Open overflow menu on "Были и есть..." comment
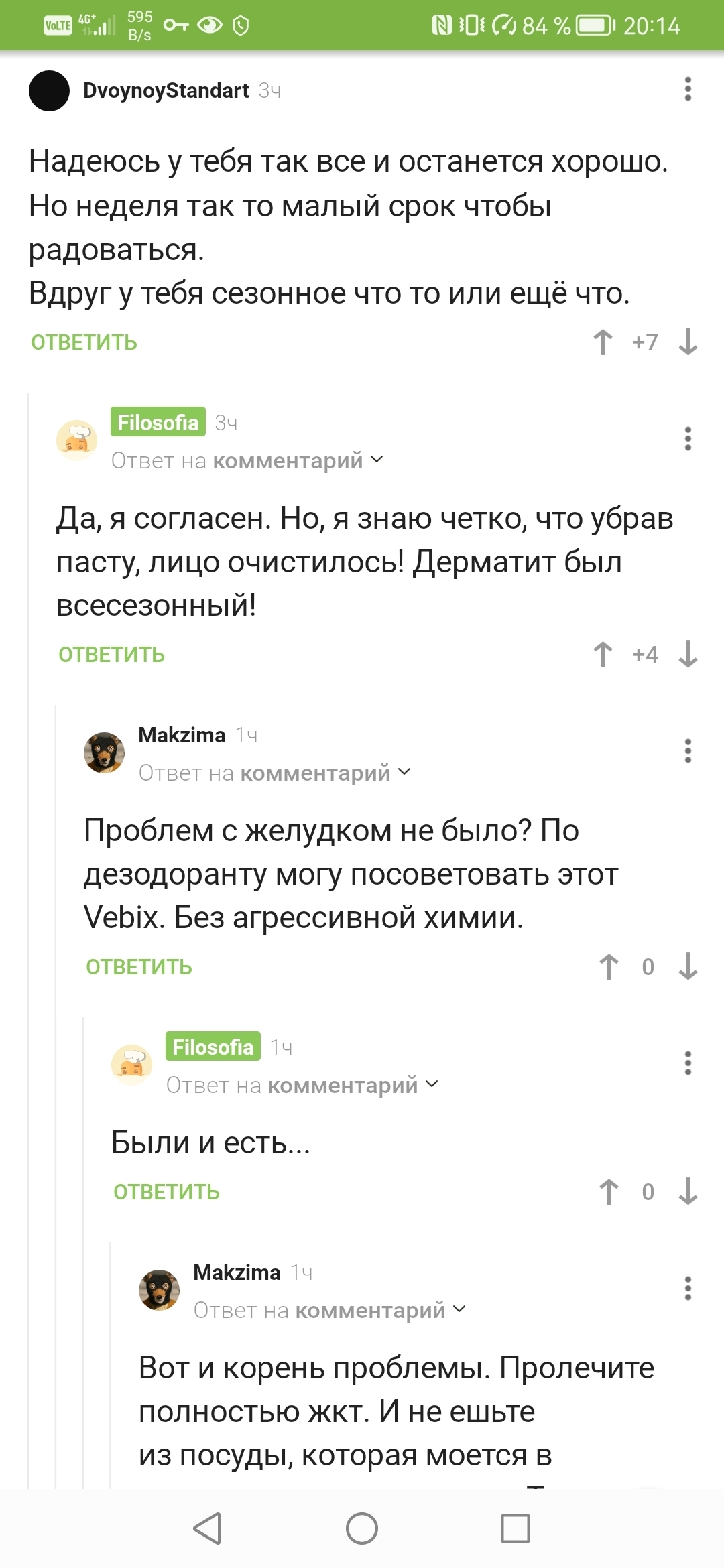The image size is (724, 1568). point(687,1063)
